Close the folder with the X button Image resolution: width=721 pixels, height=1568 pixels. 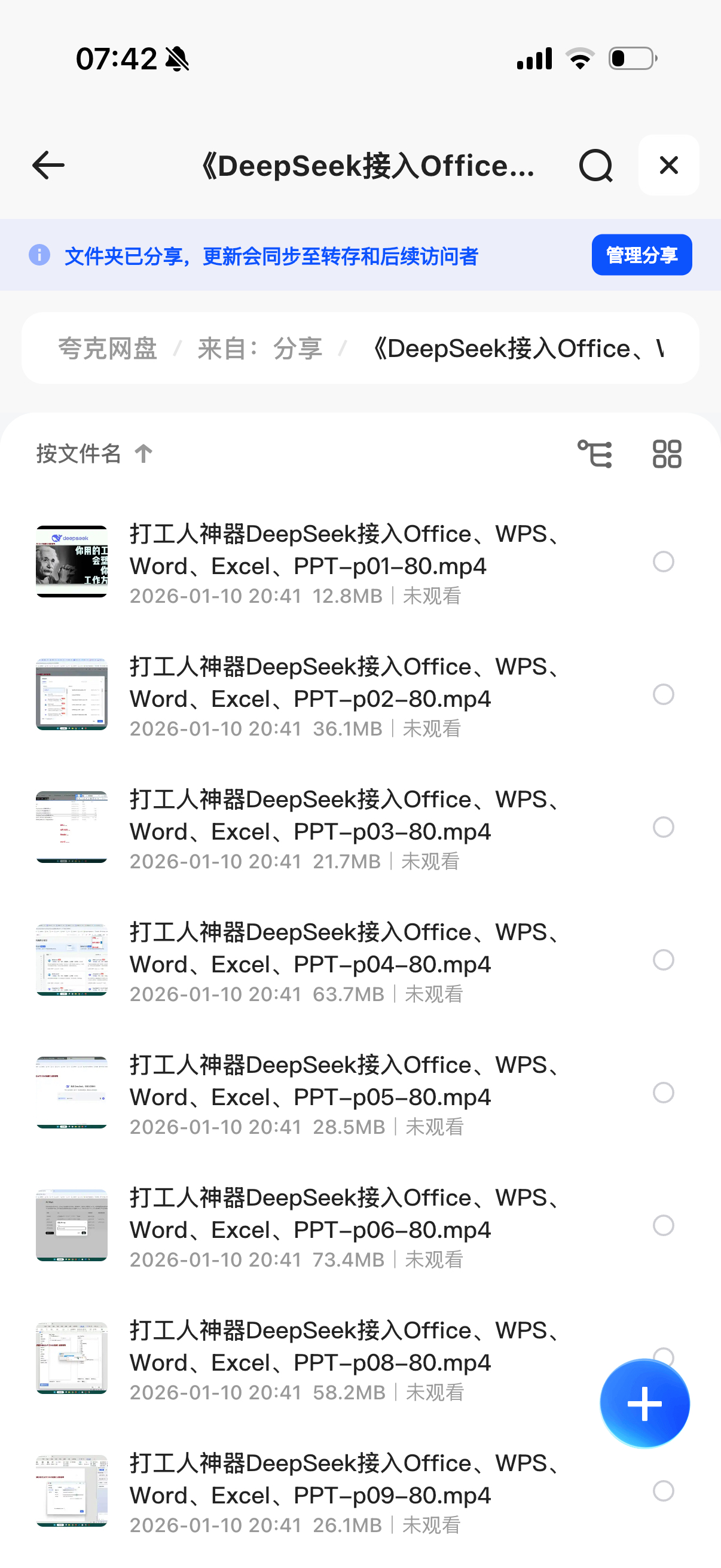[x=668, y=165]
